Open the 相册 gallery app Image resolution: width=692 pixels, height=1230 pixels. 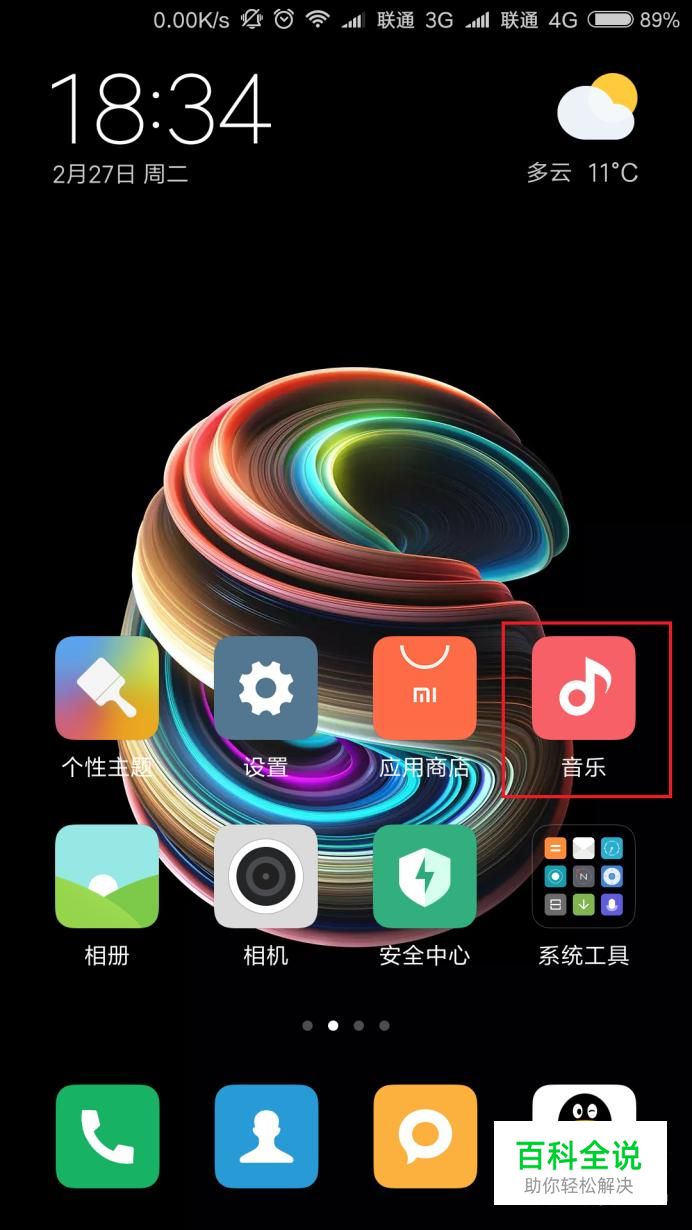click(107, 877)
